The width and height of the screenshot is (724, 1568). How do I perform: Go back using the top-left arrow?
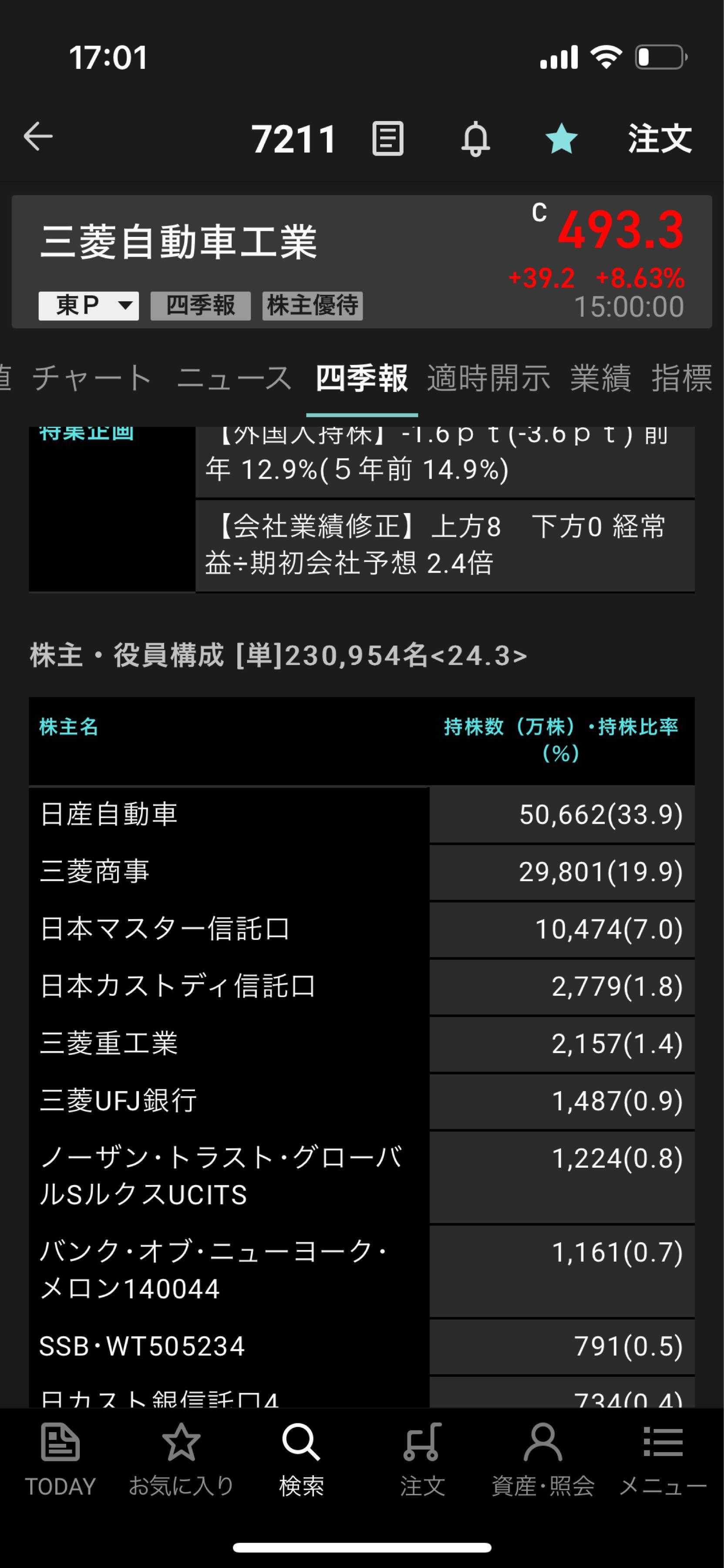point(38,136)
